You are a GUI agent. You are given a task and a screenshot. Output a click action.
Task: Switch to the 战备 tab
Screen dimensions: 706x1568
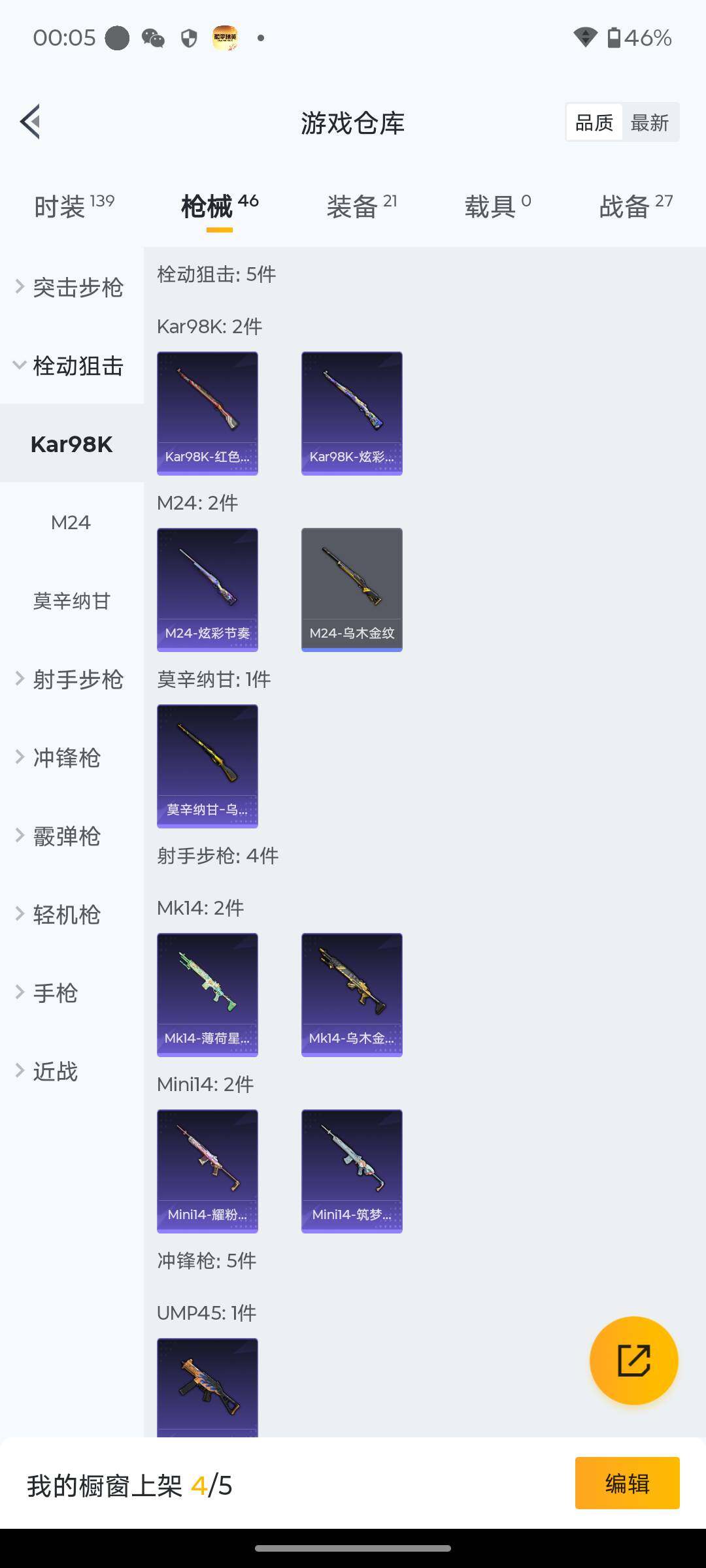tap(635, 206)
